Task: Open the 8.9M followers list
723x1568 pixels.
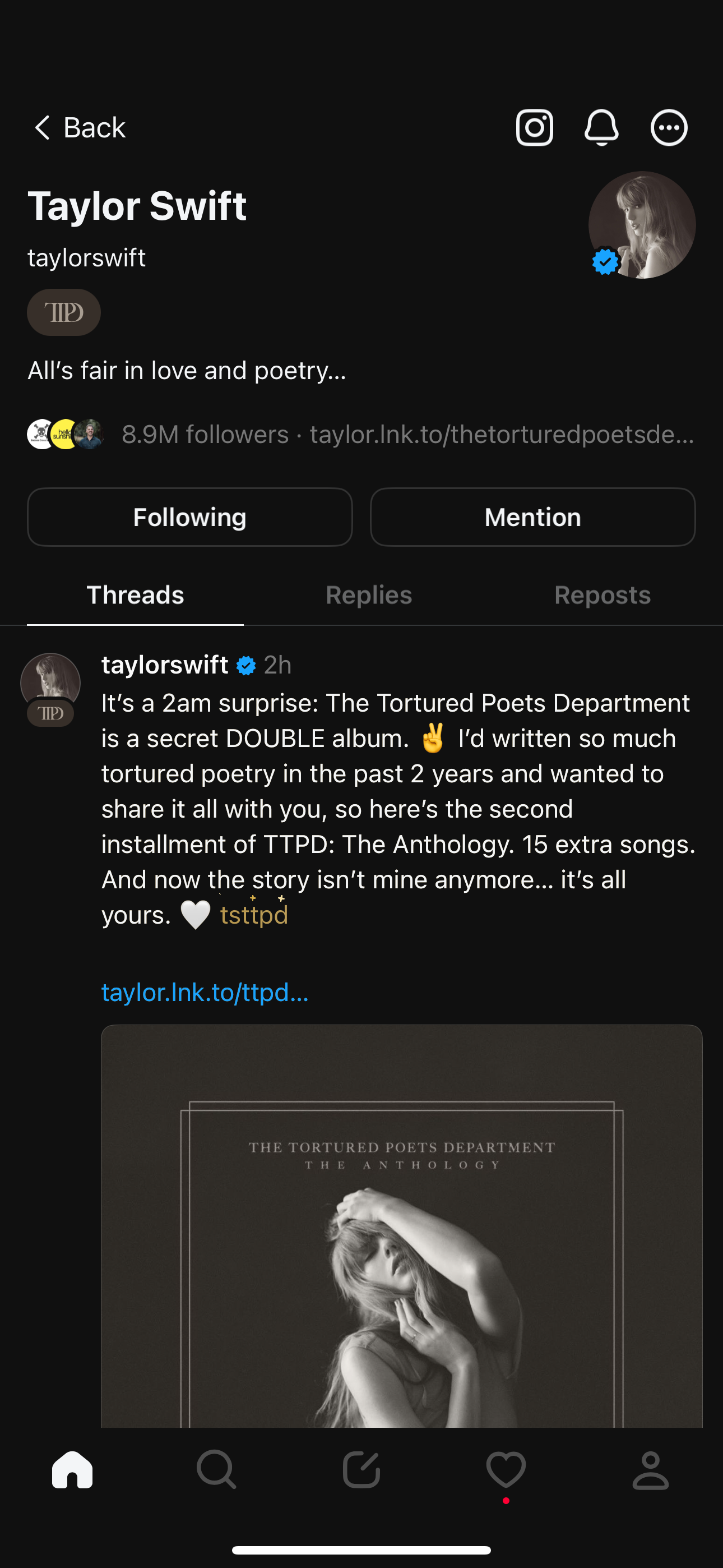Action: click(205, 435)
